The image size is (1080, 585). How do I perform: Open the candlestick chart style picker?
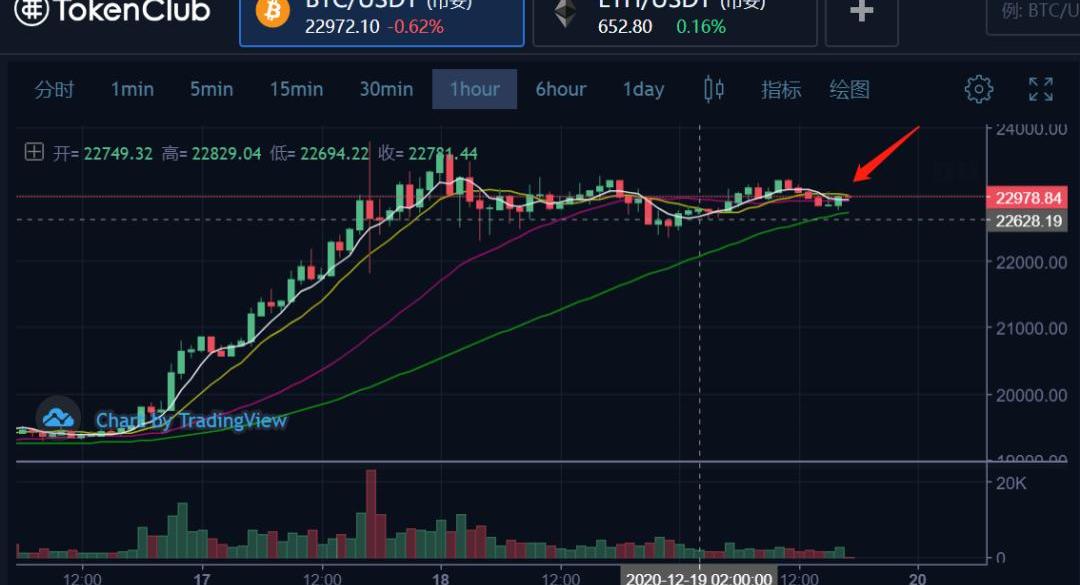714,90
